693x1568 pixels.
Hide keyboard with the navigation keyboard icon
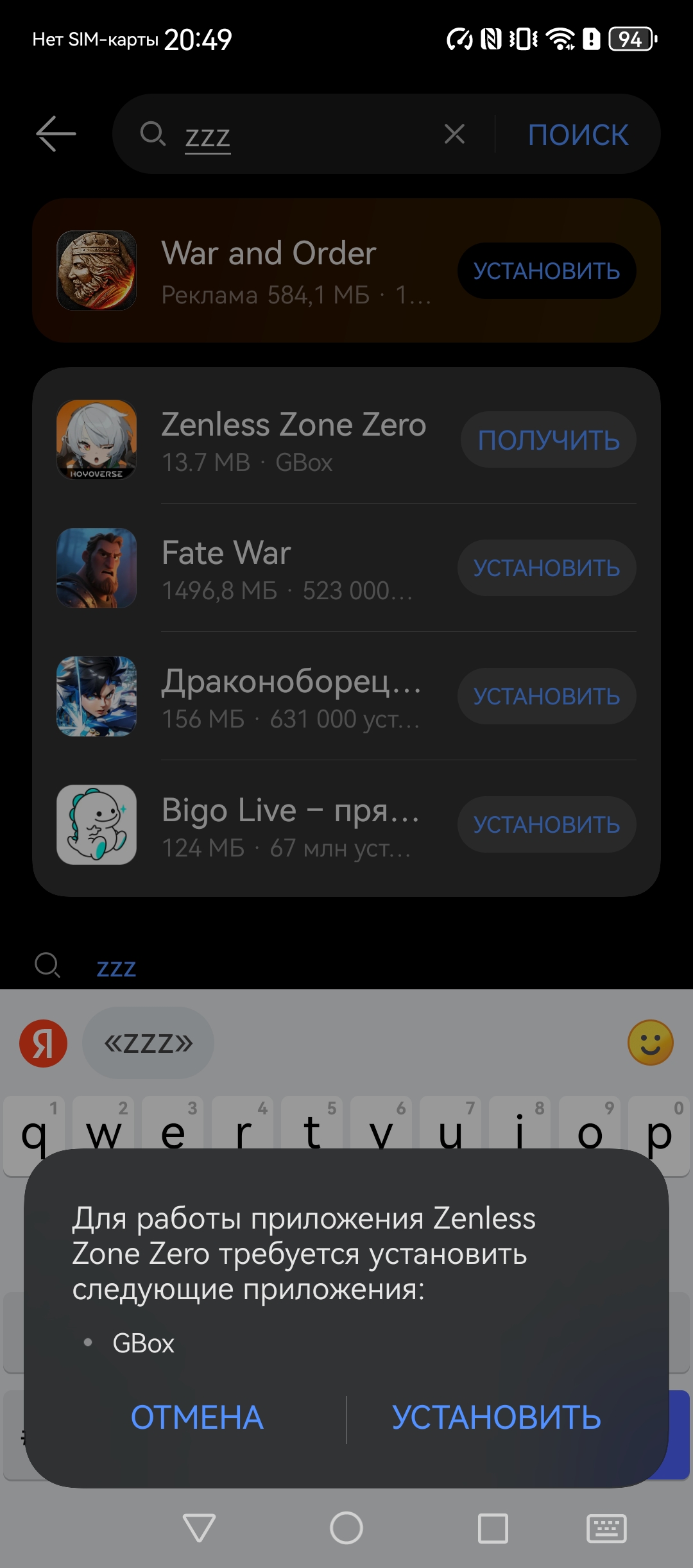tap(606, 1528)
